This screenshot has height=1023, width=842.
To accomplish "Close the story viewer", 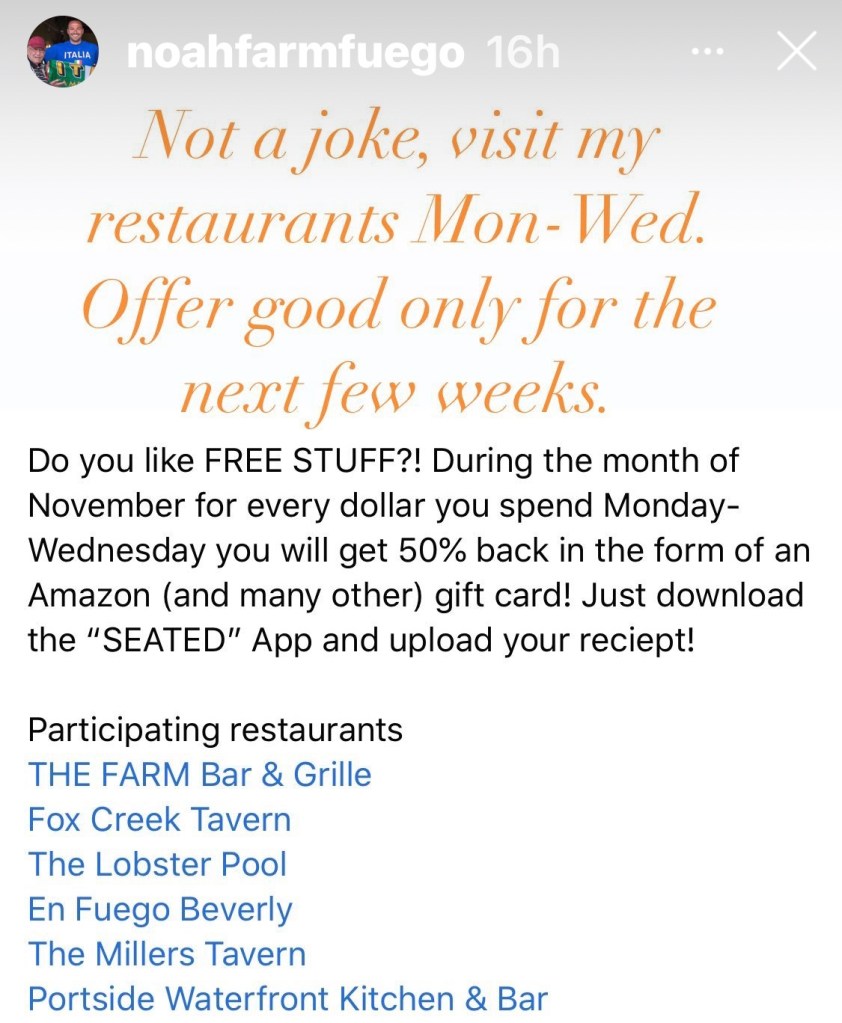I will pyautogui.click(x=796, y=51).
